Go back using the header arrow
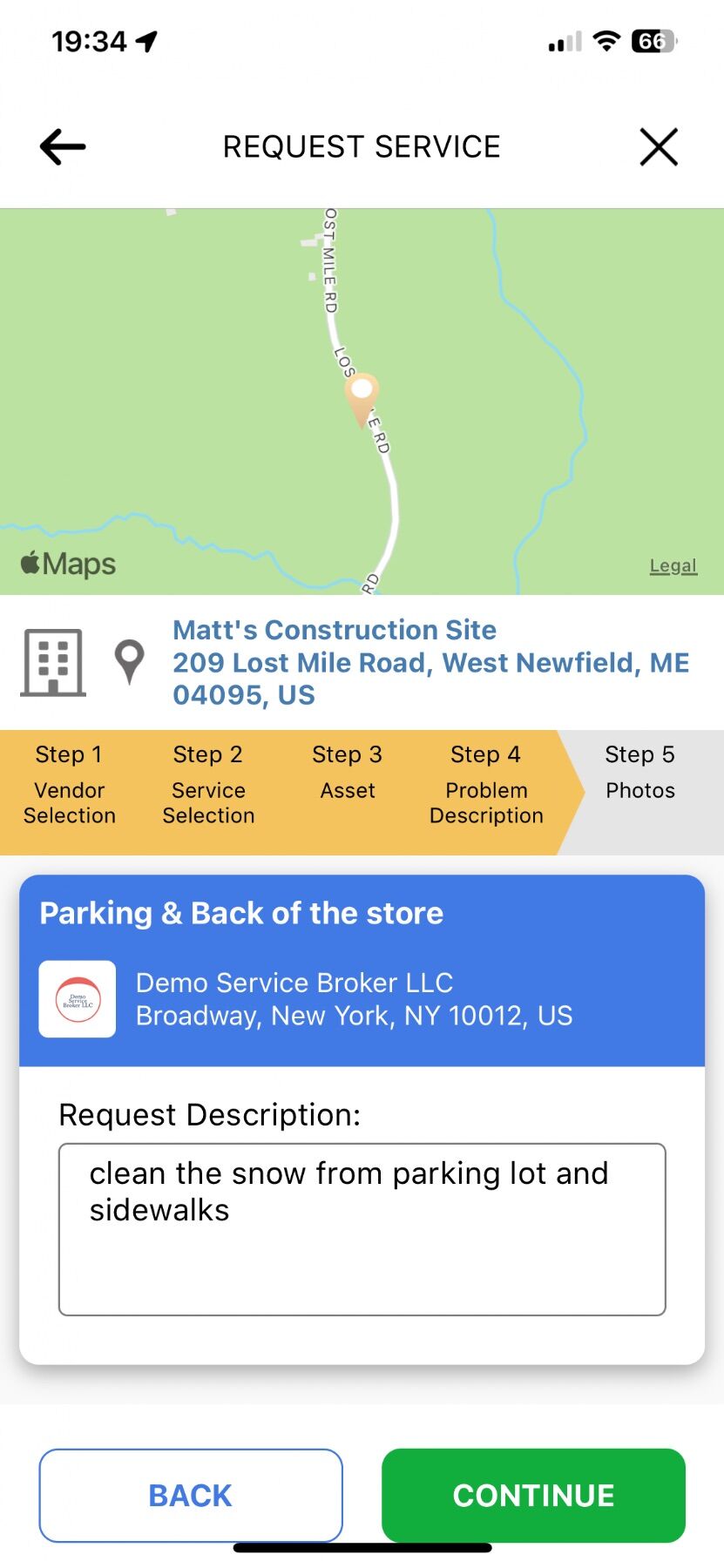The height and width of the screenshot is (1568, 724). click(63, 146)
